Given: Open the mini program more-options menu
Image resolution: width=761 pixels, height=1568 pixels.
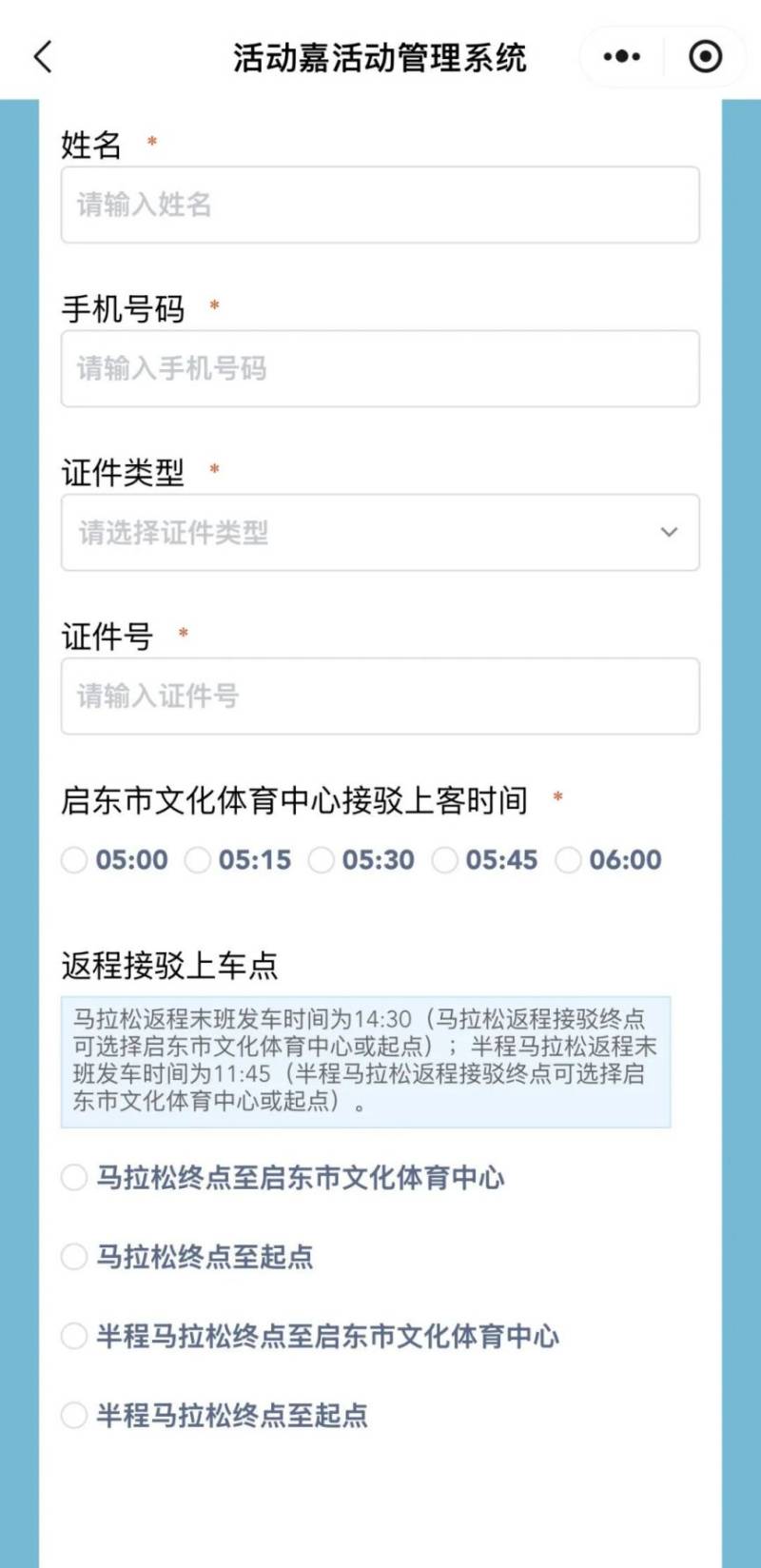Looking at the screenshot, I should (622, 57).
